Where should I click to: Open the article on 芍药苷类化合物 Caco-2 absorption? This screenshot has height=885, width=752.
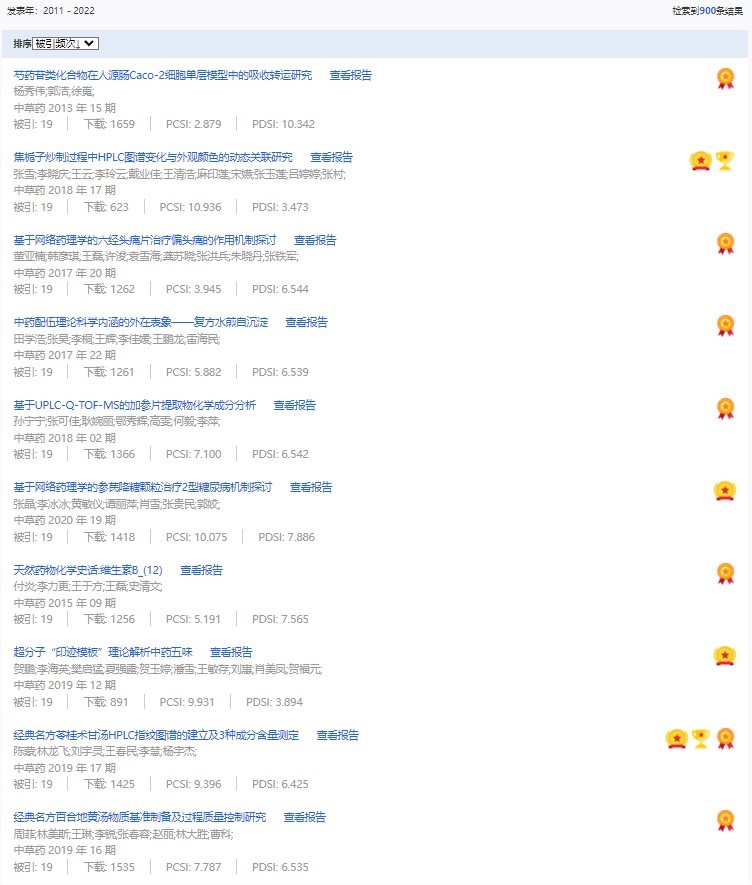coord(162,75)
